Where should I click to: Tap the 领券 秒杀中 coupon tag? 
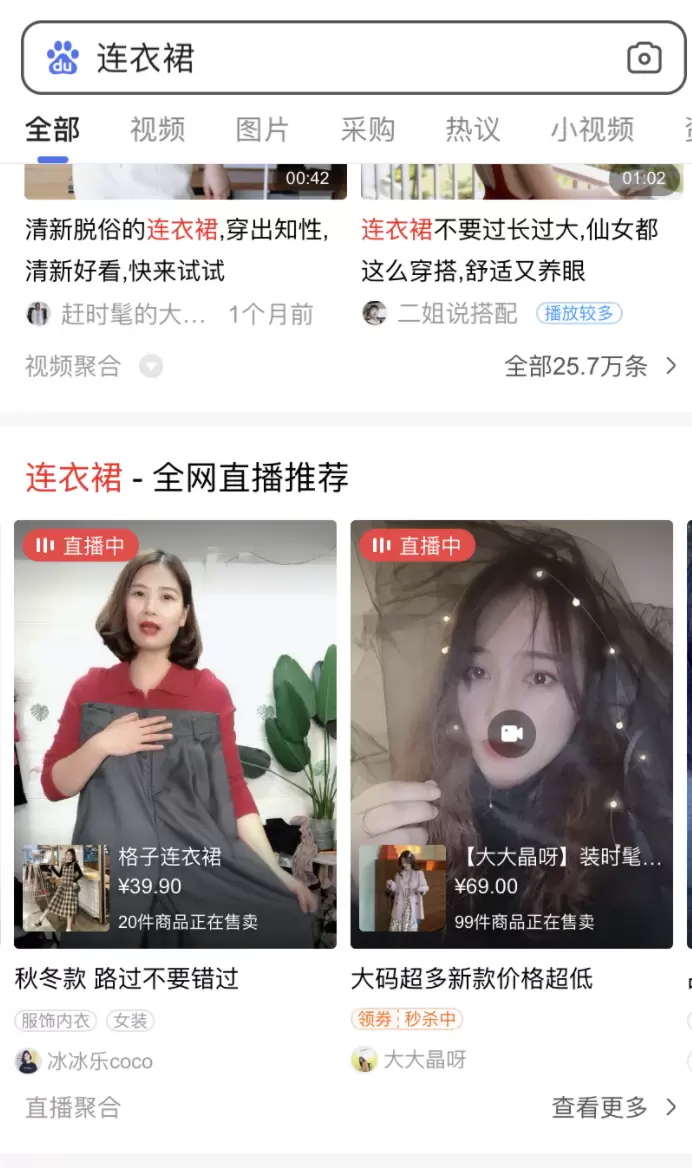tap(406, 1020)
